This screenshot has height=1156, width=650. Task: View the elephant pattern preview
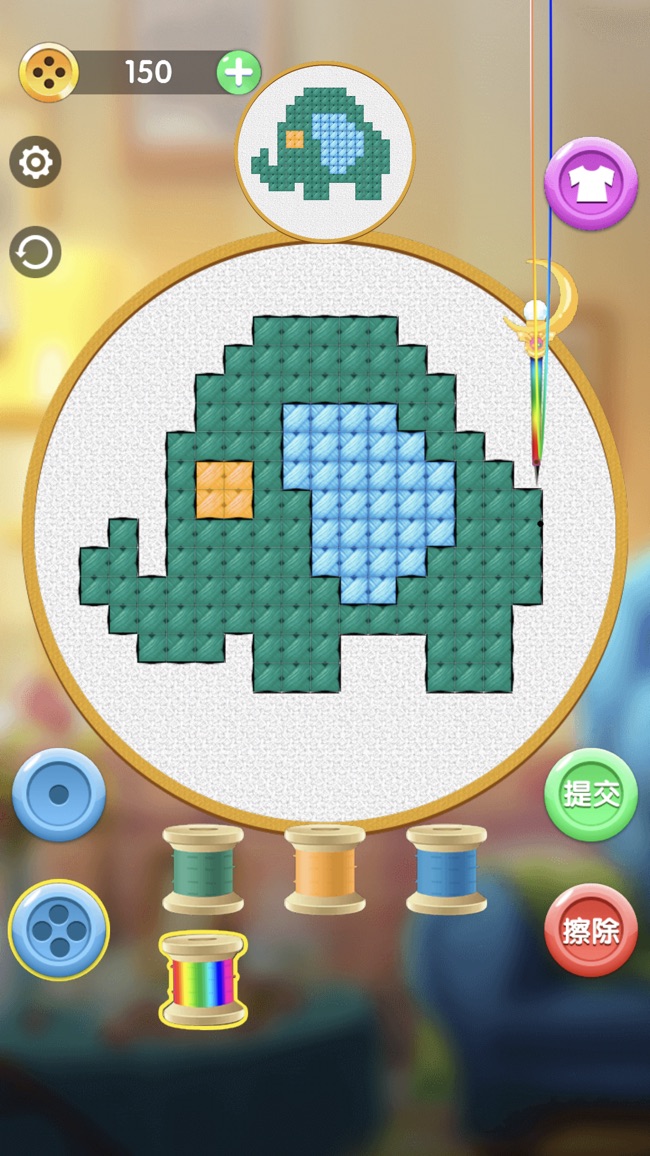[x=324, y=150]
